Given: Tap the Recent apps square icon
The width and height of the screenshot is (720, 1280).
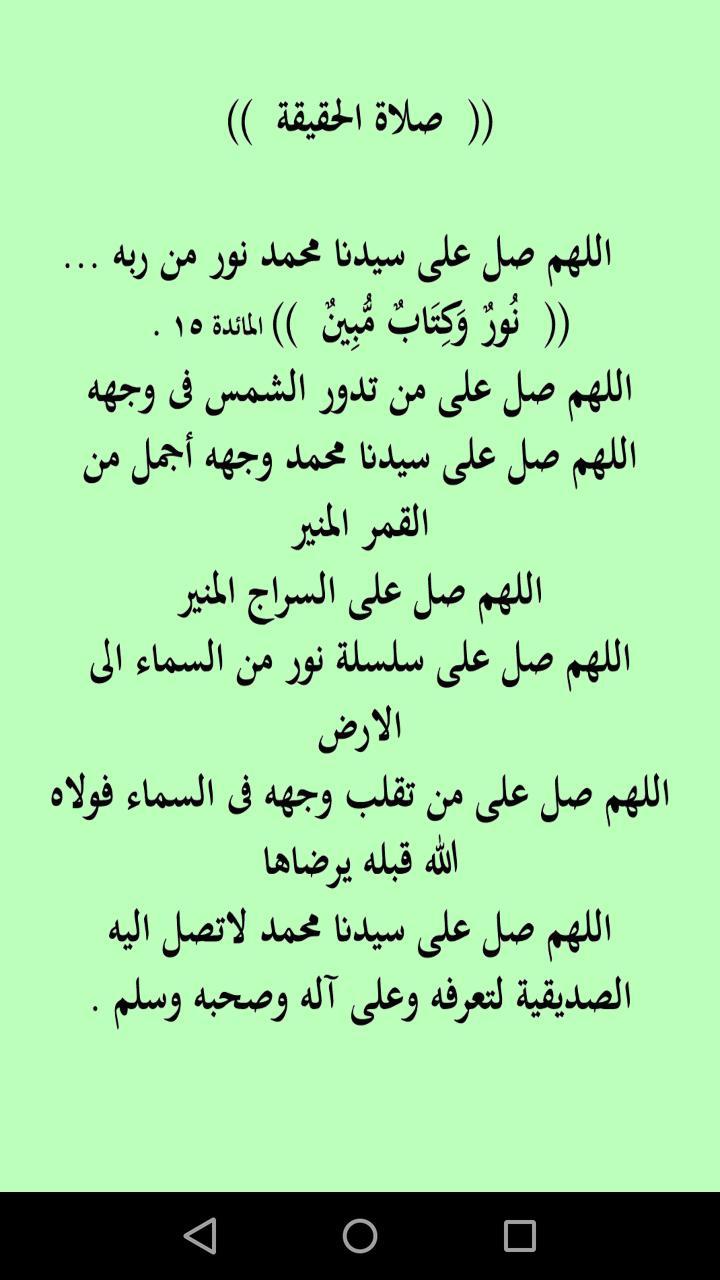Looking at the screenshot, I should pyautogui.click(x=520, y=1235).
